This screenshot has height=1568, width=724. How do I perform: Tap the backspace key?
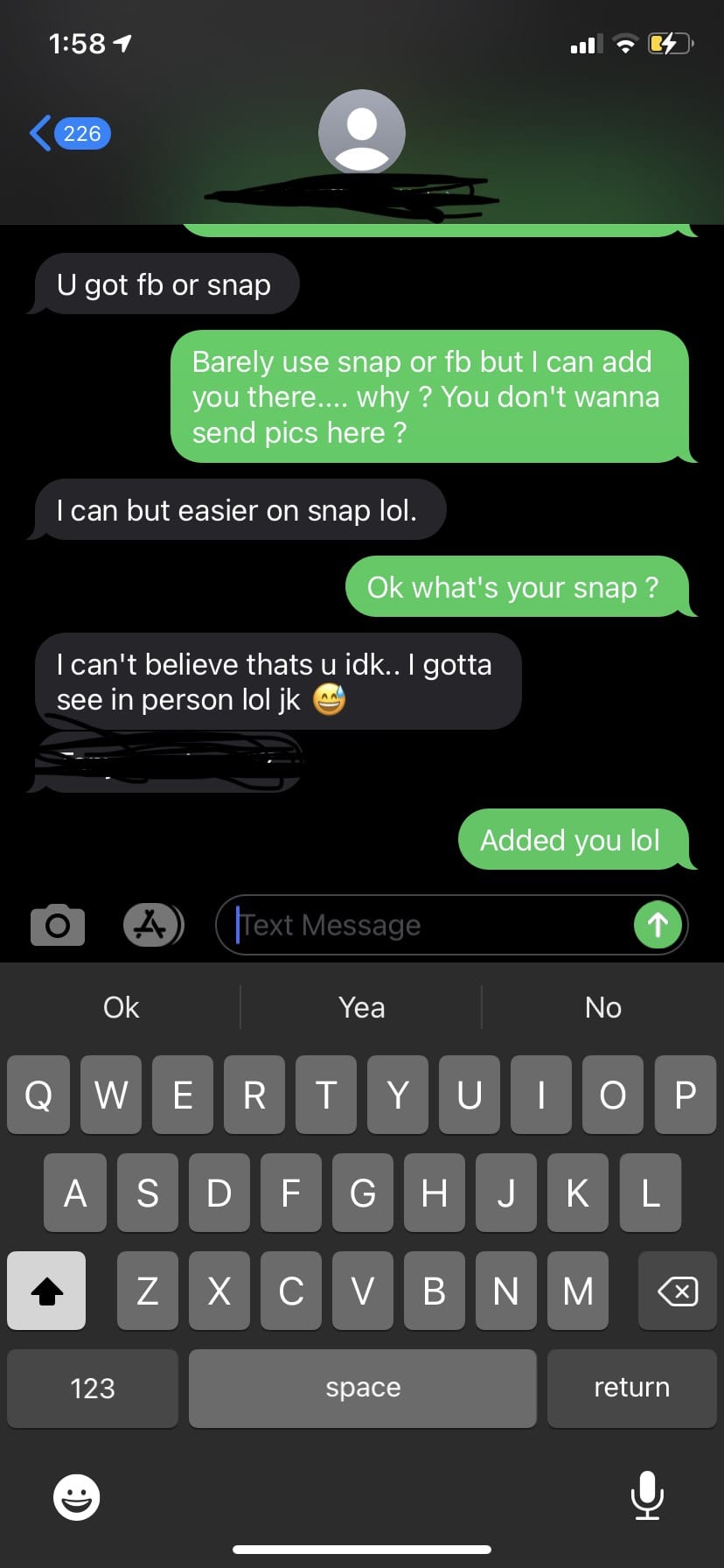(677, 1291)
